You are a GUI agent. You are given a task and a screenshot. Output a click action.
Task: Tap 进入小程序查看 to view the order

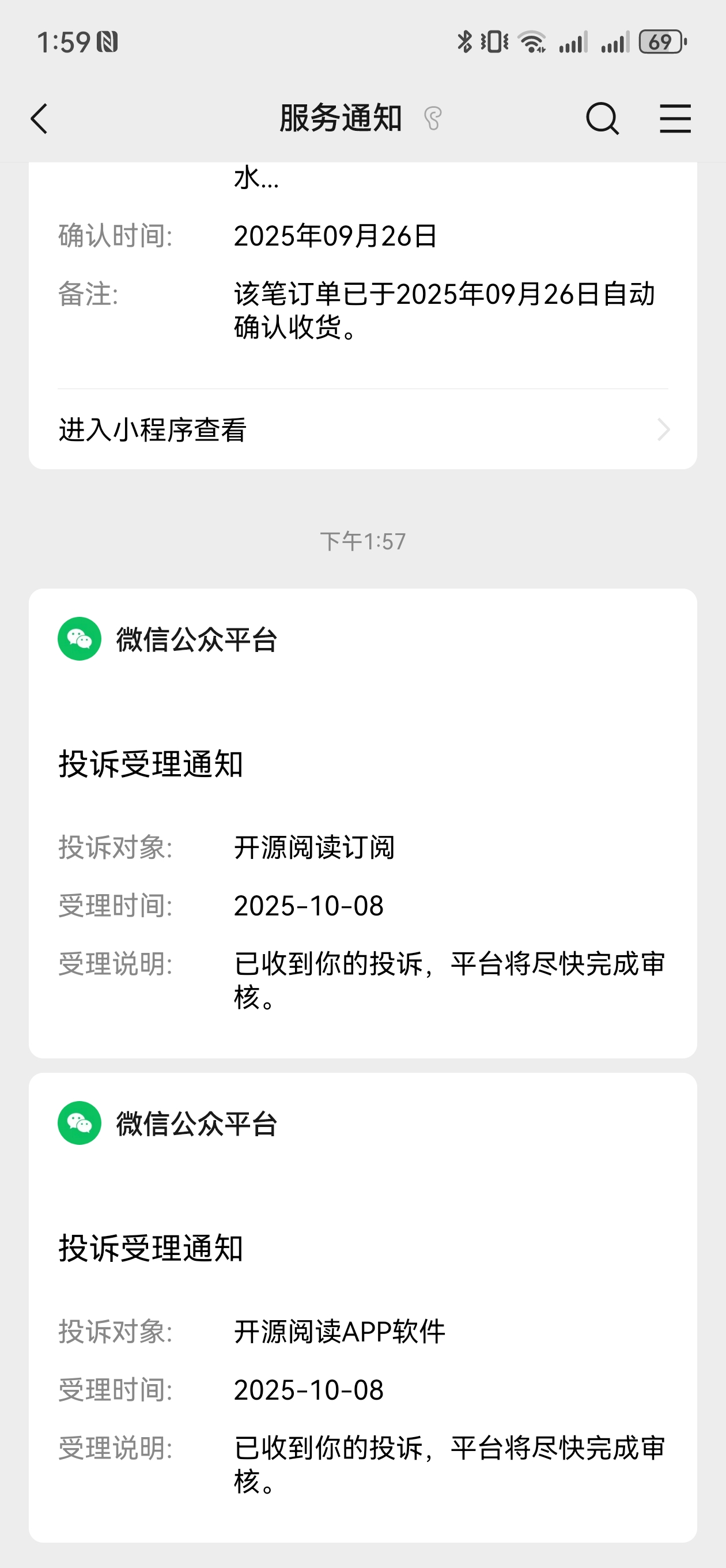(362, 429)
